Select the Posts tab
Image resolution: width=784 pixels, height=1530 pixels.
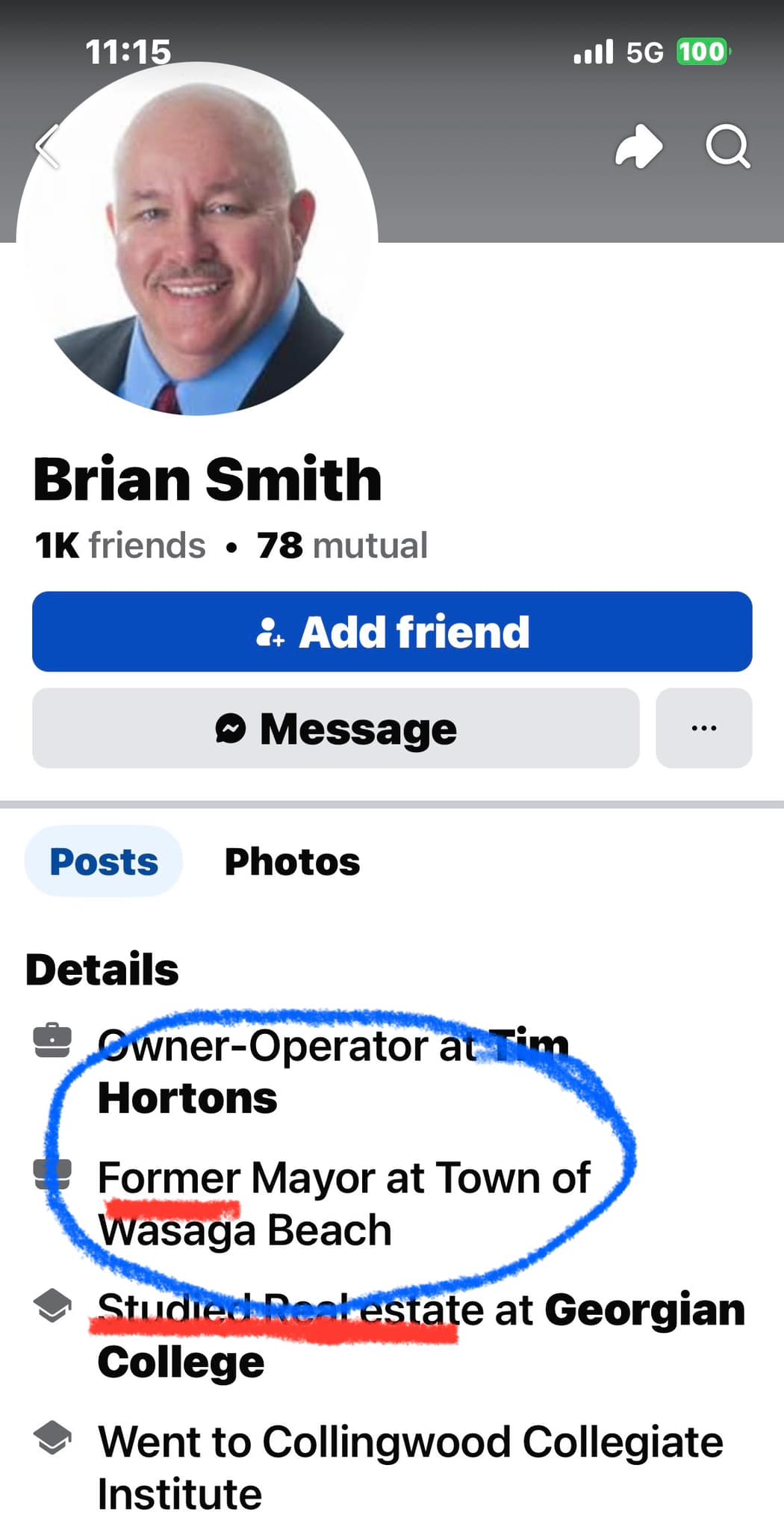tap(104, 861)
